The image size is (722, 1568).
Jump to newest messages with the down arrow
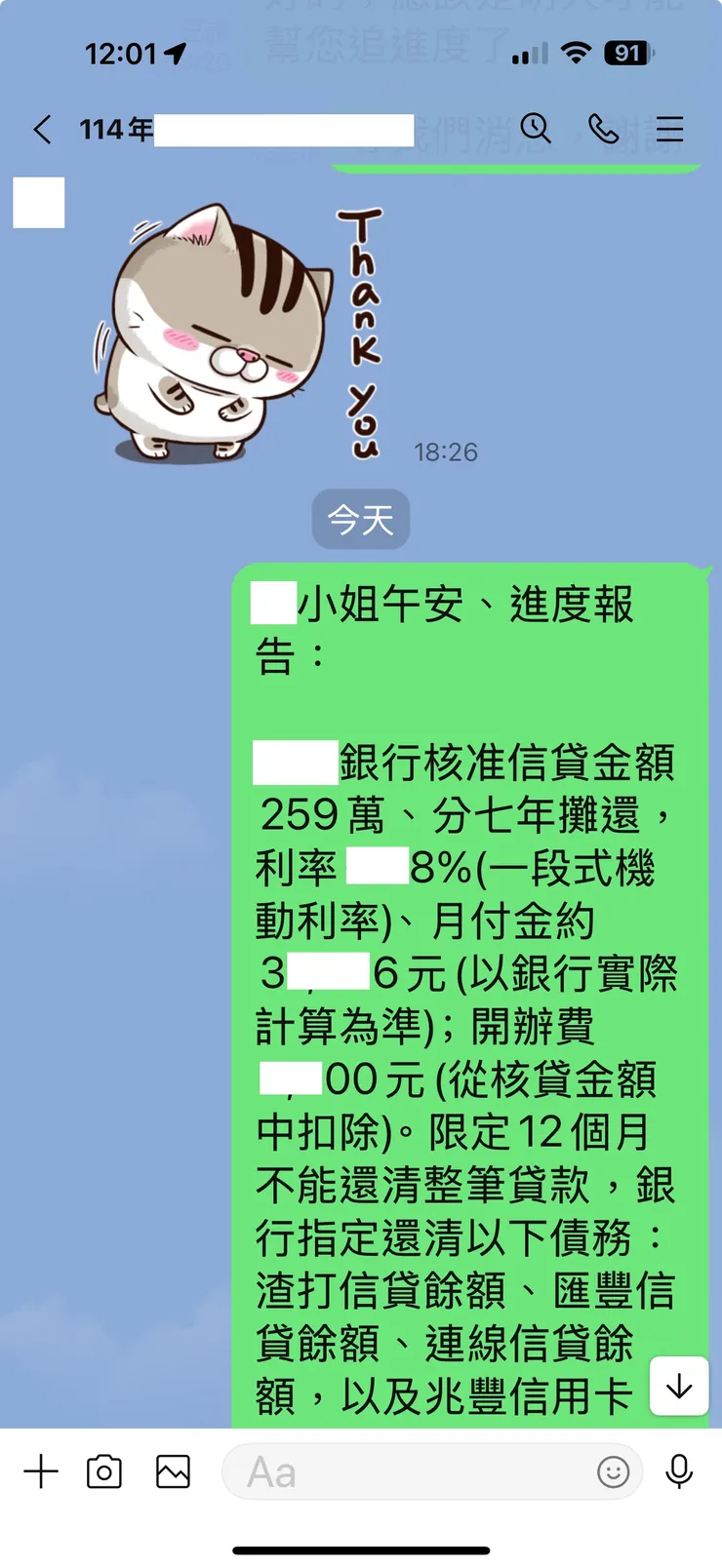point(678,1388)
